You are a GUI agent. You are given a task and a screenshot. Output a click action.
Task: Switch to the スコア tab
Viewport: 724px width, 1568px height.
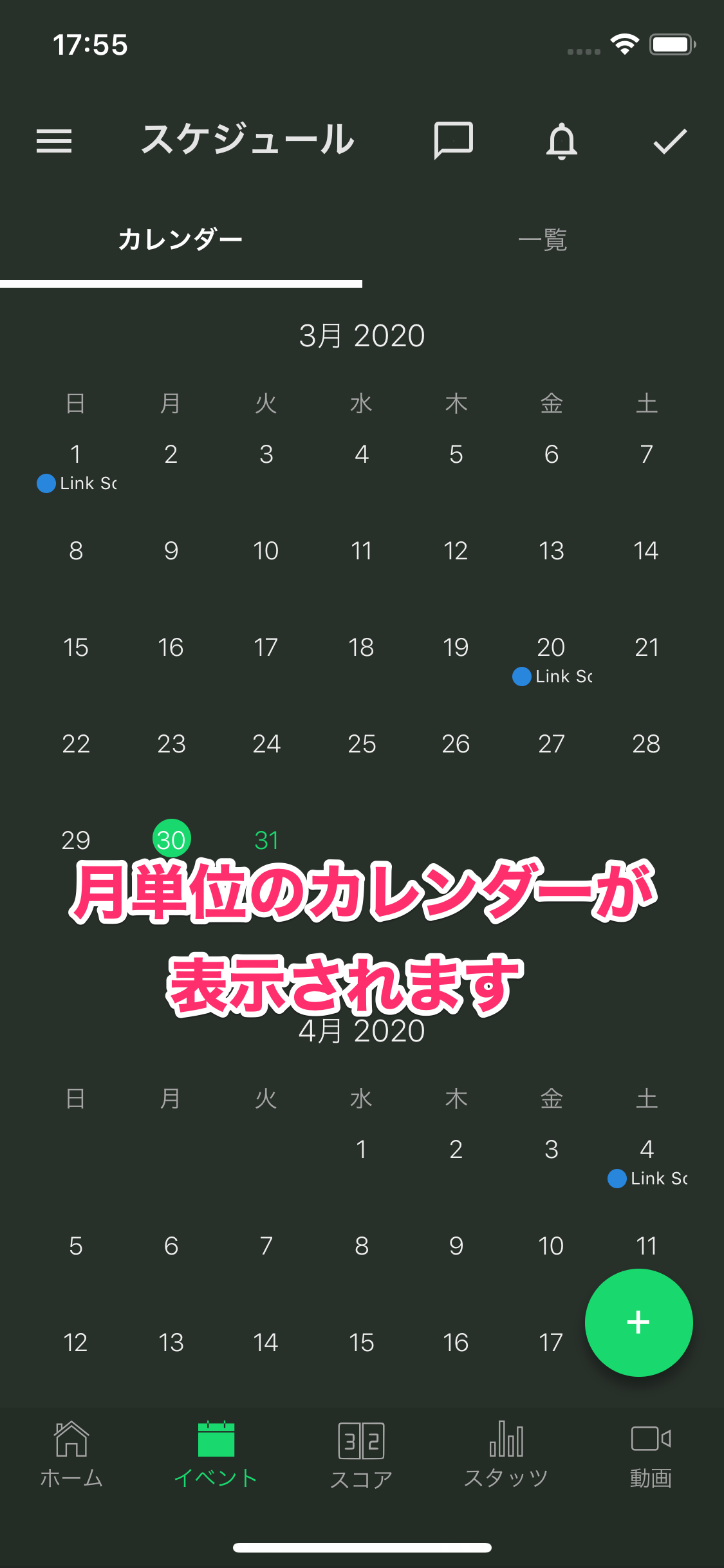362,1455
